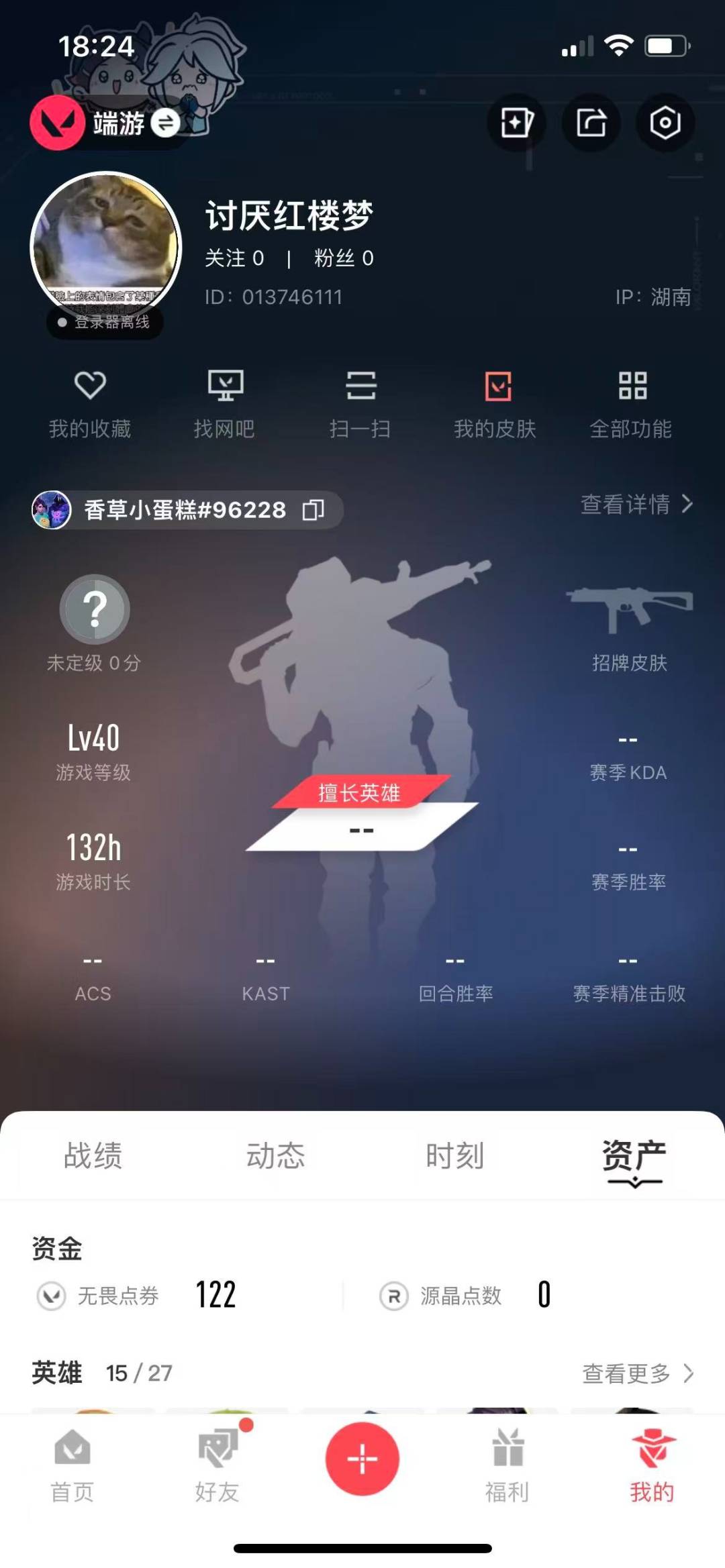View more heroes via 查看更多
The height and width of the screenshot is (1568, 725).
click(638, 1373)
